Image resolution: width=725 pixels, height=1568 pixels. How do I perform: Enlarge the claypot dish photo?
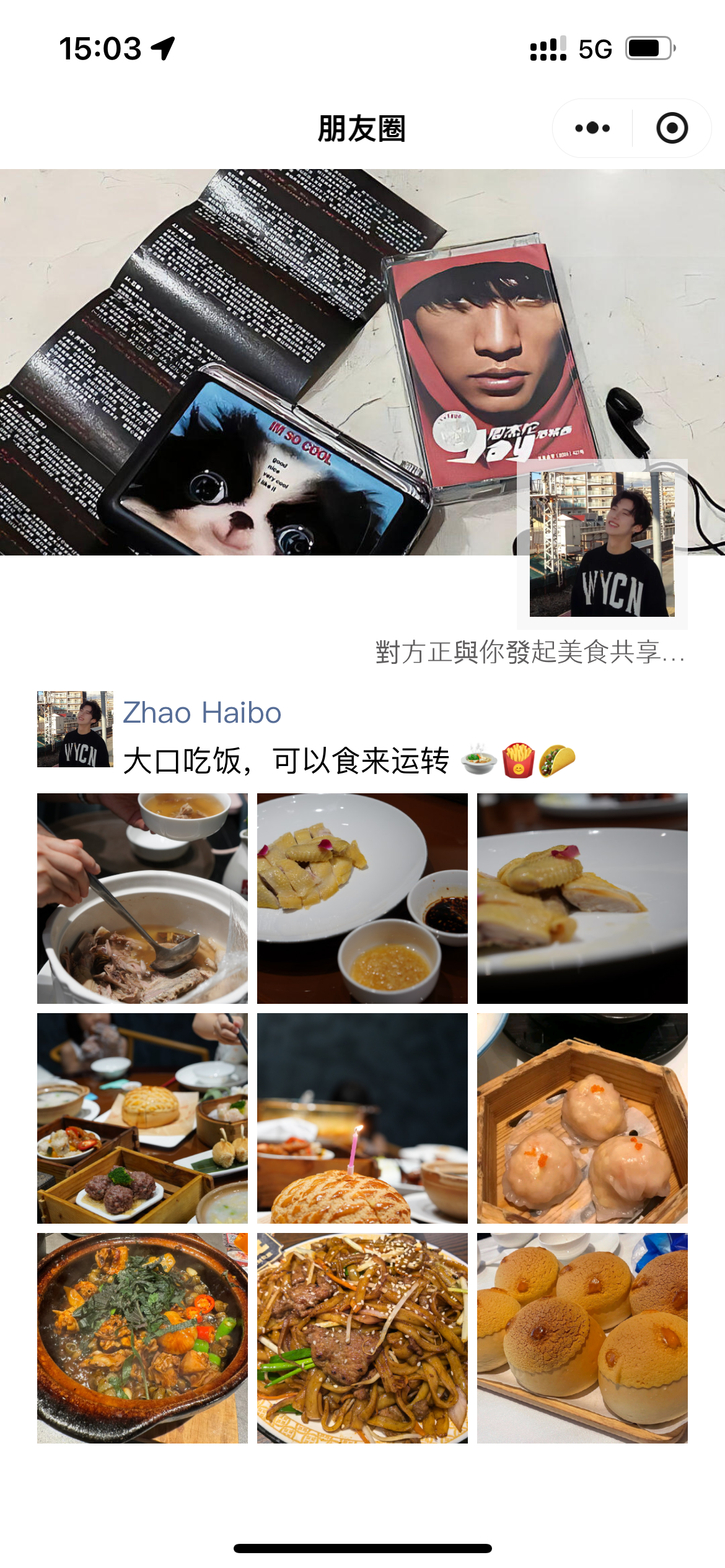pyautogui.click(x=143, y=1338)
